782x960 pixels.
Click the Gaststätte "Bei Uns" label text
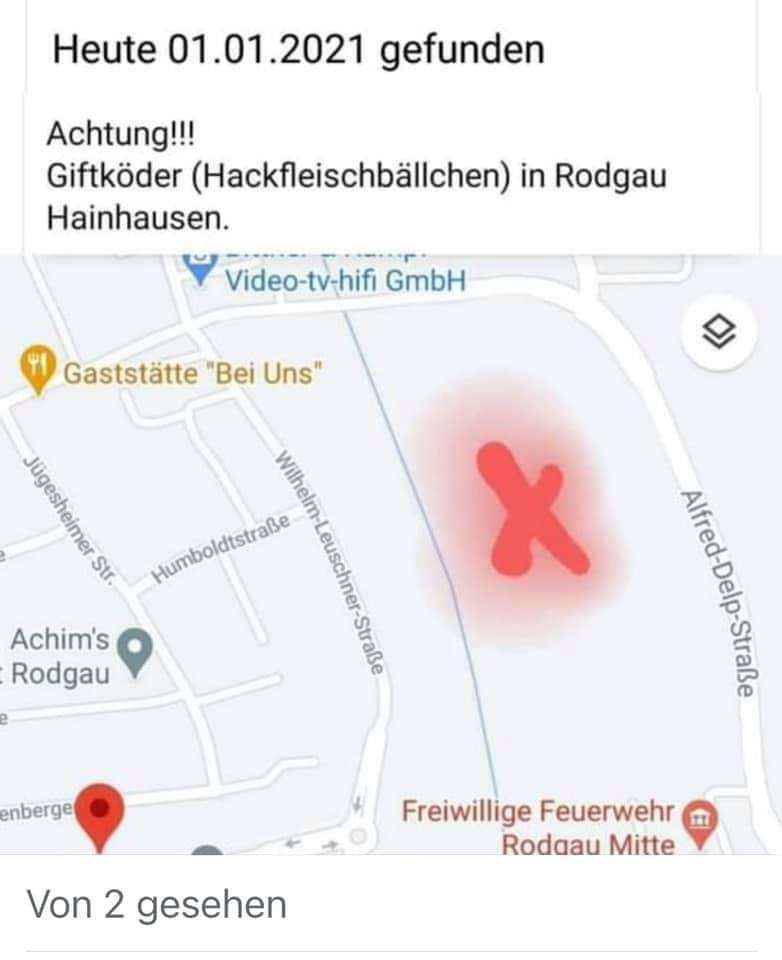click(x=192, y=373)
